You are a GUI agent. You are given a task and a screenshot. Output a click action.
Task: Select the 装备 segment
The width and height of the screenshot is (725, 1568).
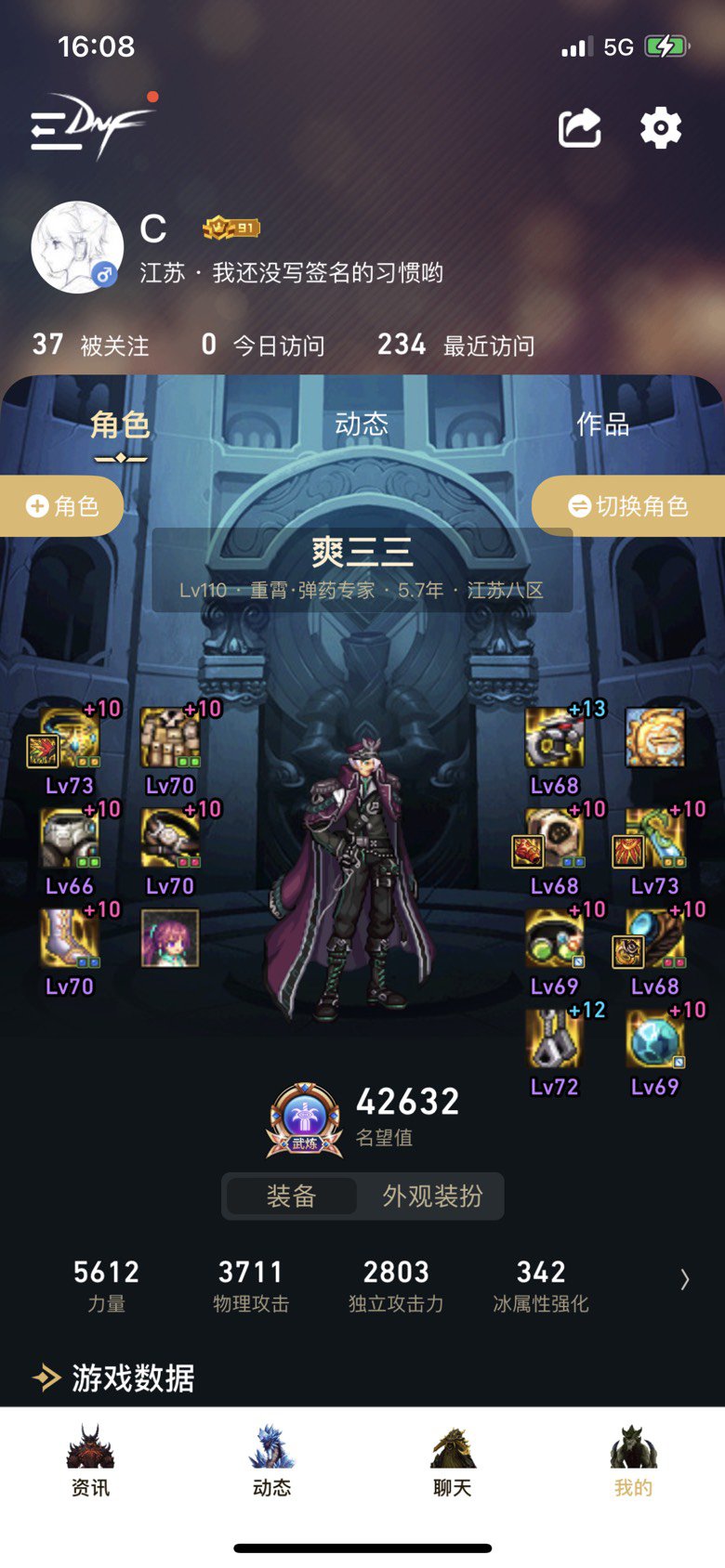tap(291, 1196)
